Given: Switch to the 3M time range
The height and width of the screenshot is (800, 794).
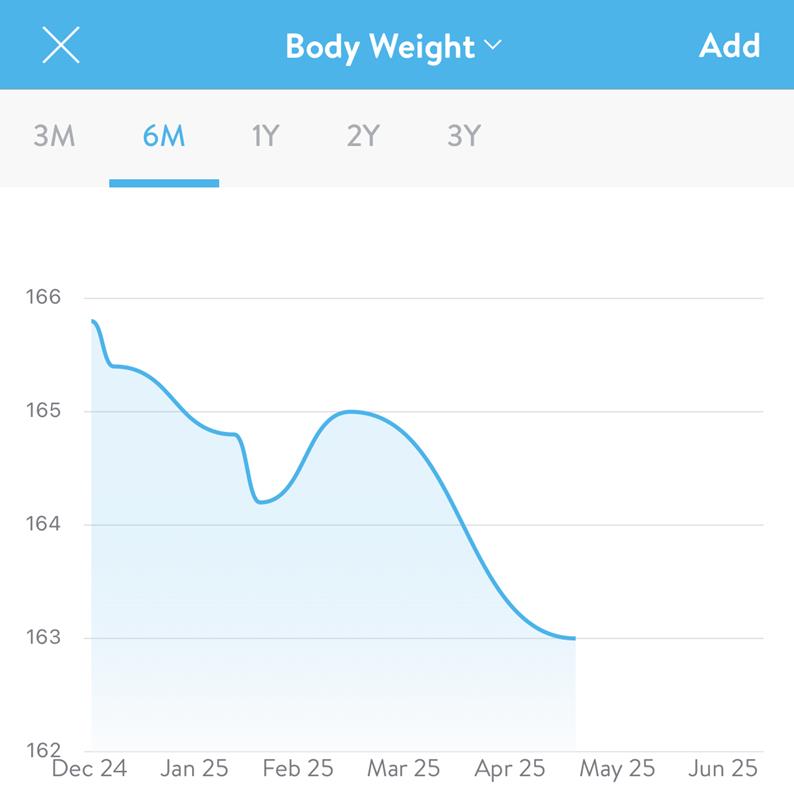Looking at the screenshot, I should (54, 136).
